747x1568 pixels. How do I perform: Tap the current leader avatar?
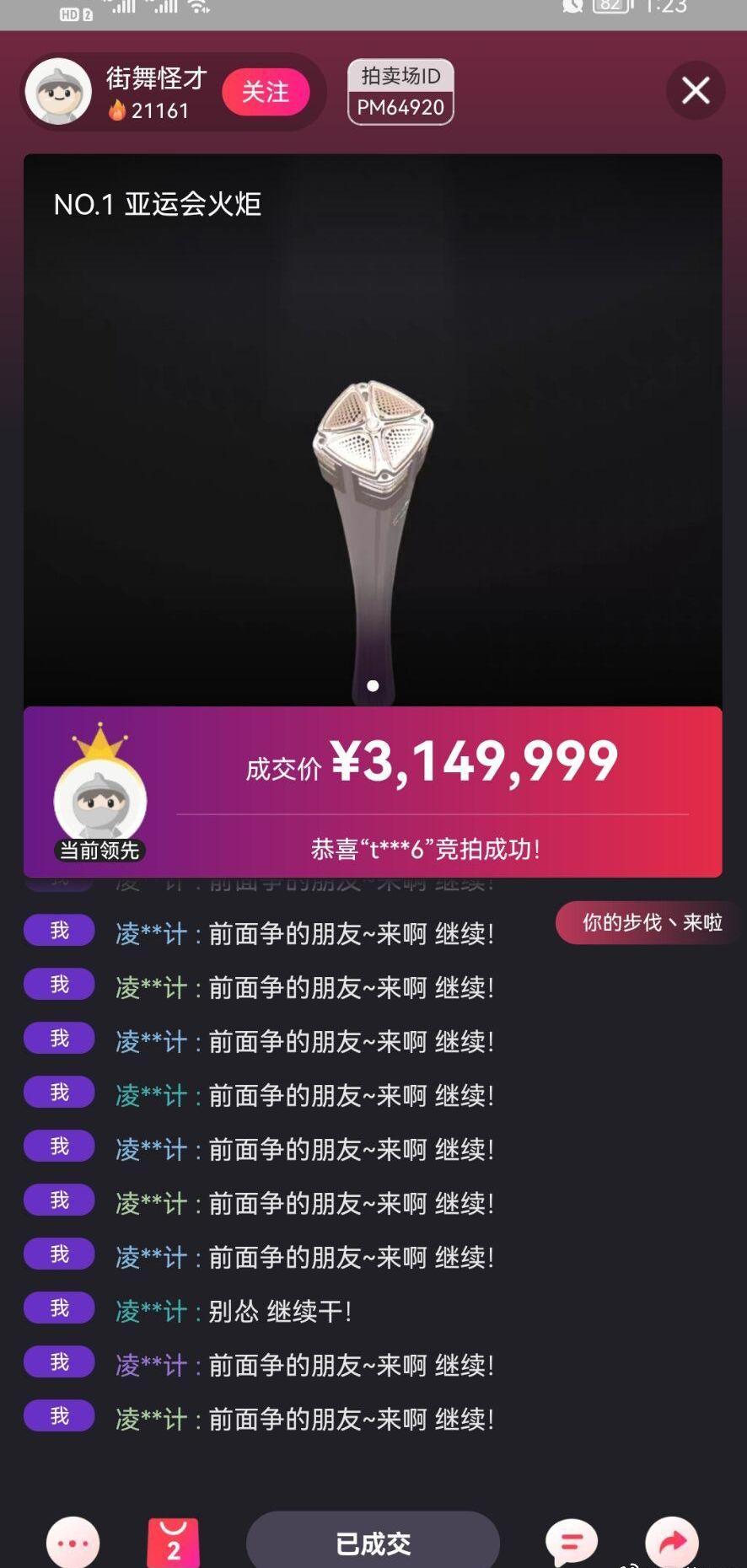click(100, 799)
